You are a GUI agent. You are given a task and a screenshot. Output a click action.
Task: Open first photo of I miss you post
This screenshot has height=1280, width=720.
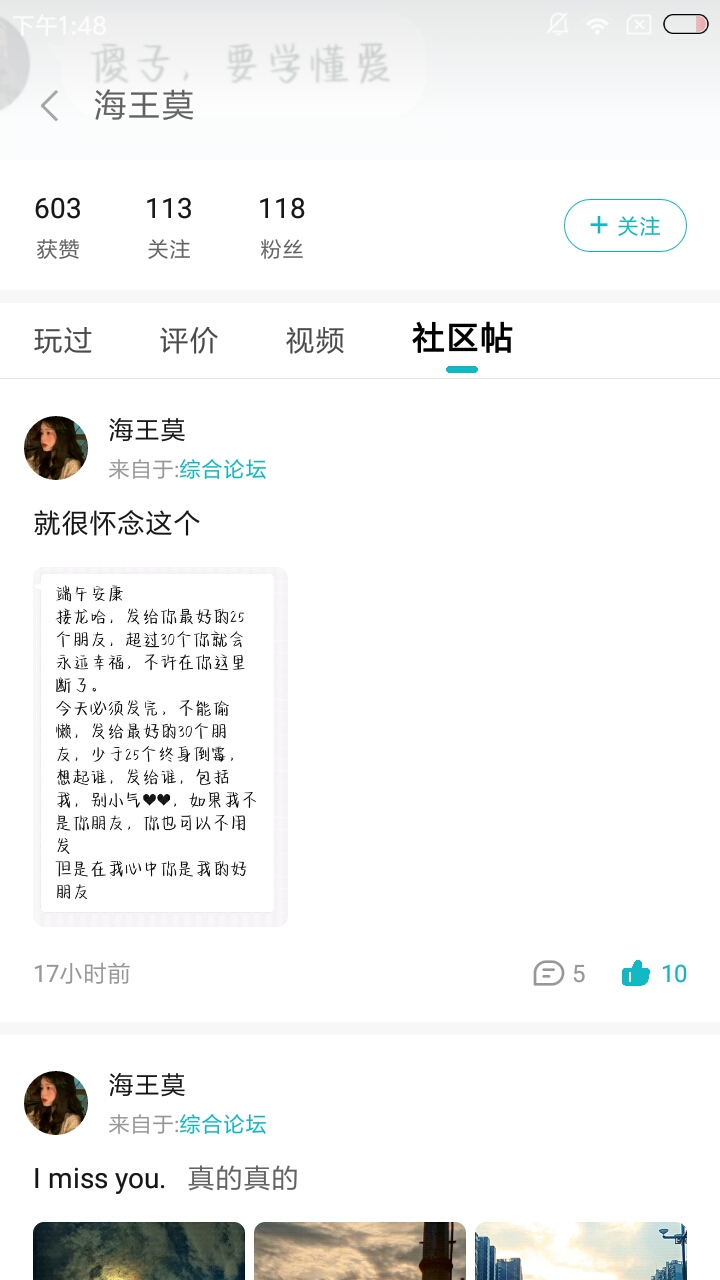(x=139, y=1250)
